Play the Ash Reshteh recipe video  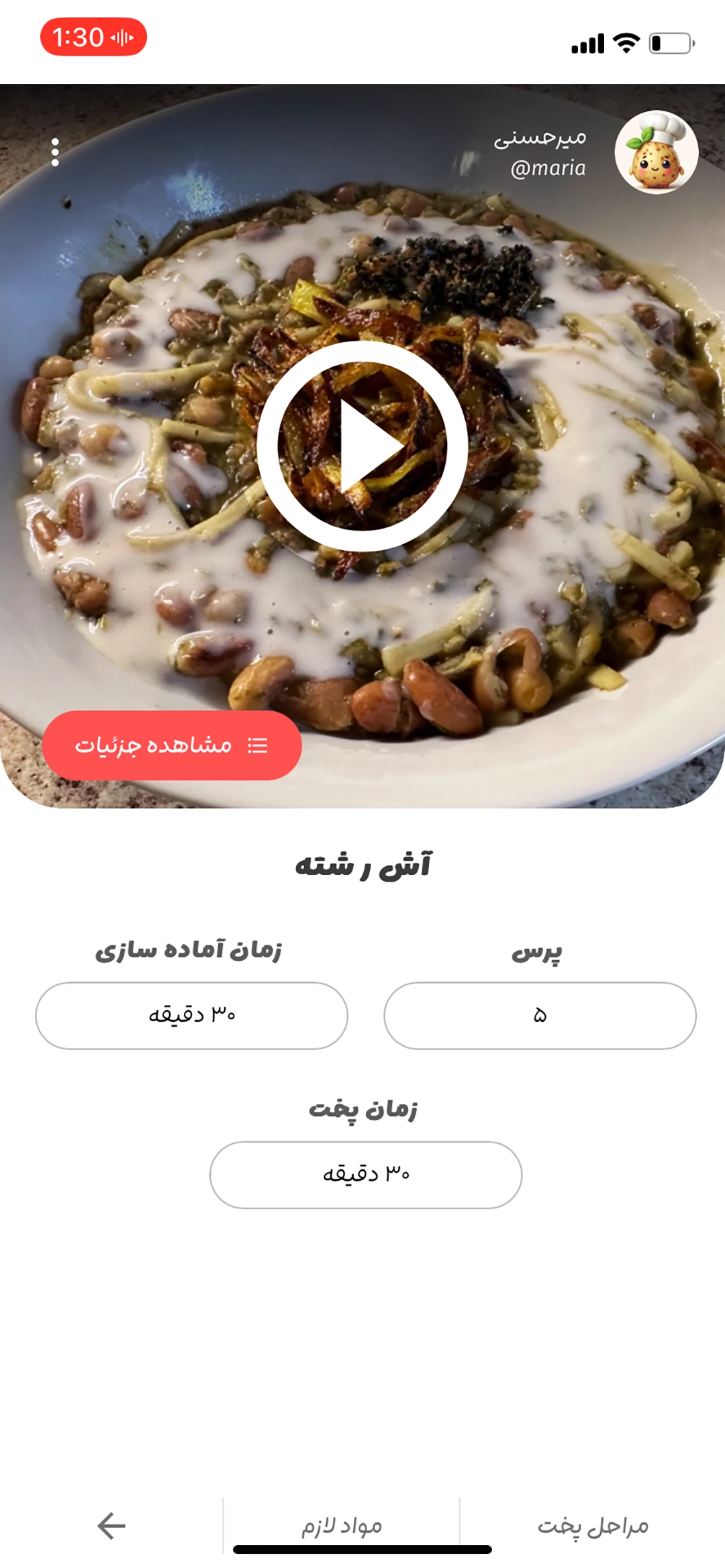point(362,446)
